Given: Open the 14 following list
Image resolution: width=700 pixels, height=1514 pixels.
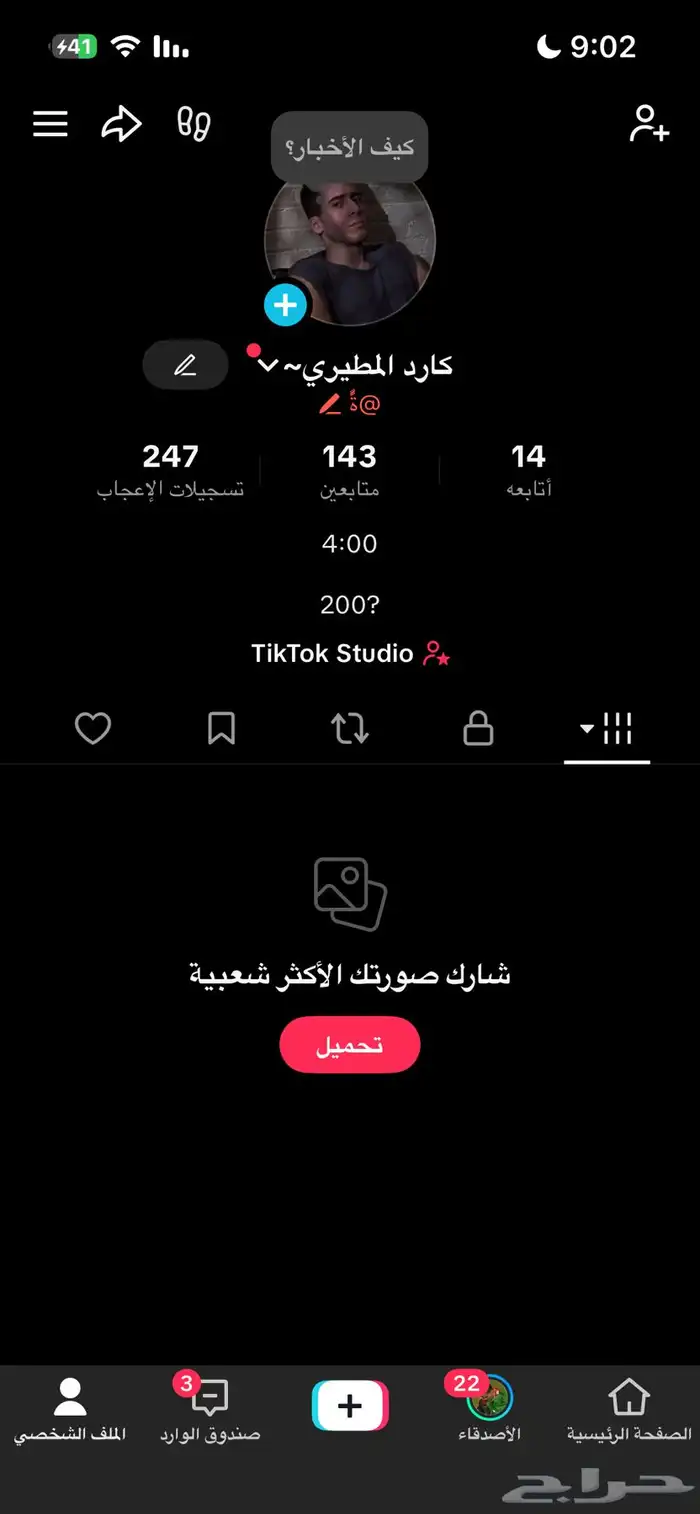Looking at the screenshot, I should coord(528,470).
